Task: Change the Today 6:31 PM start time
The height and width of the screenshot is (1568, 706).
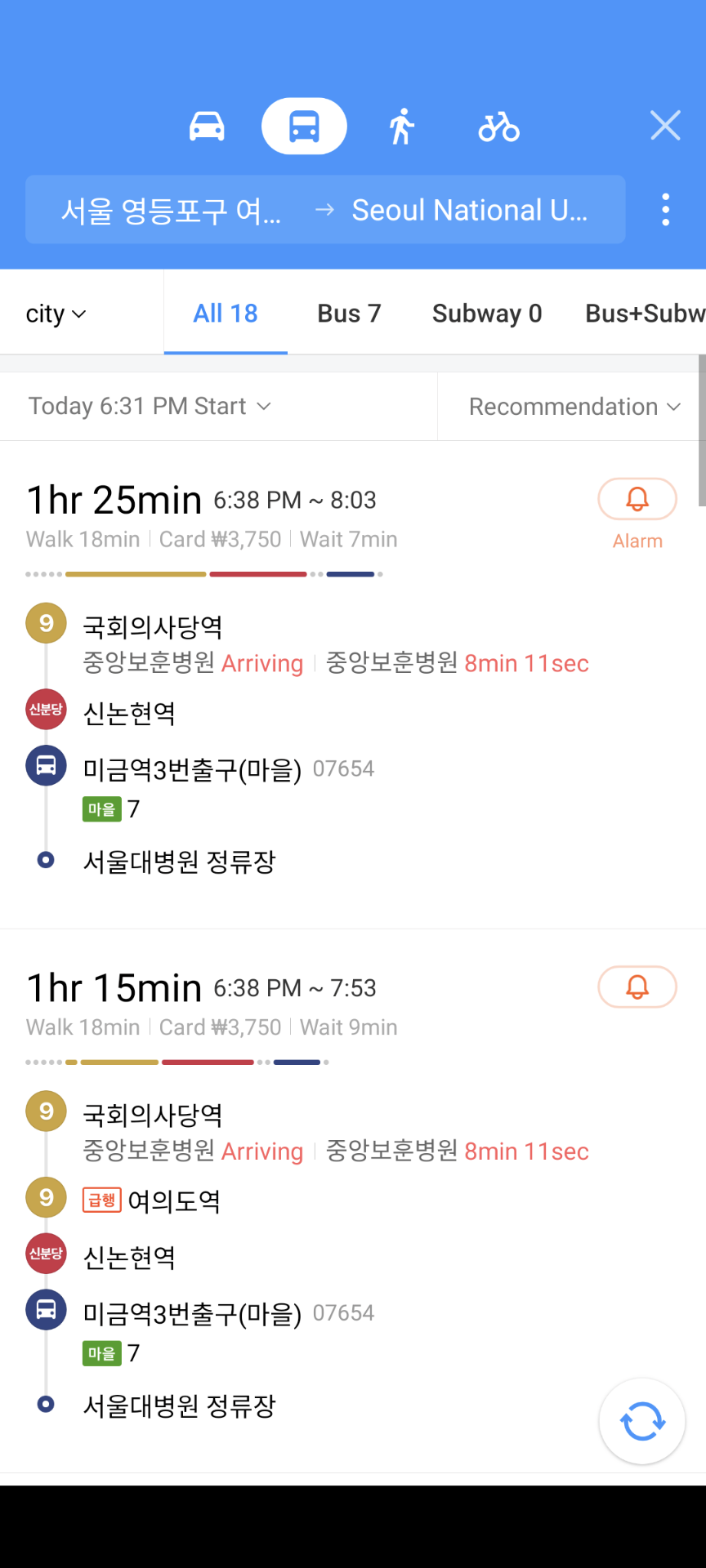Action: click(150, 407)
